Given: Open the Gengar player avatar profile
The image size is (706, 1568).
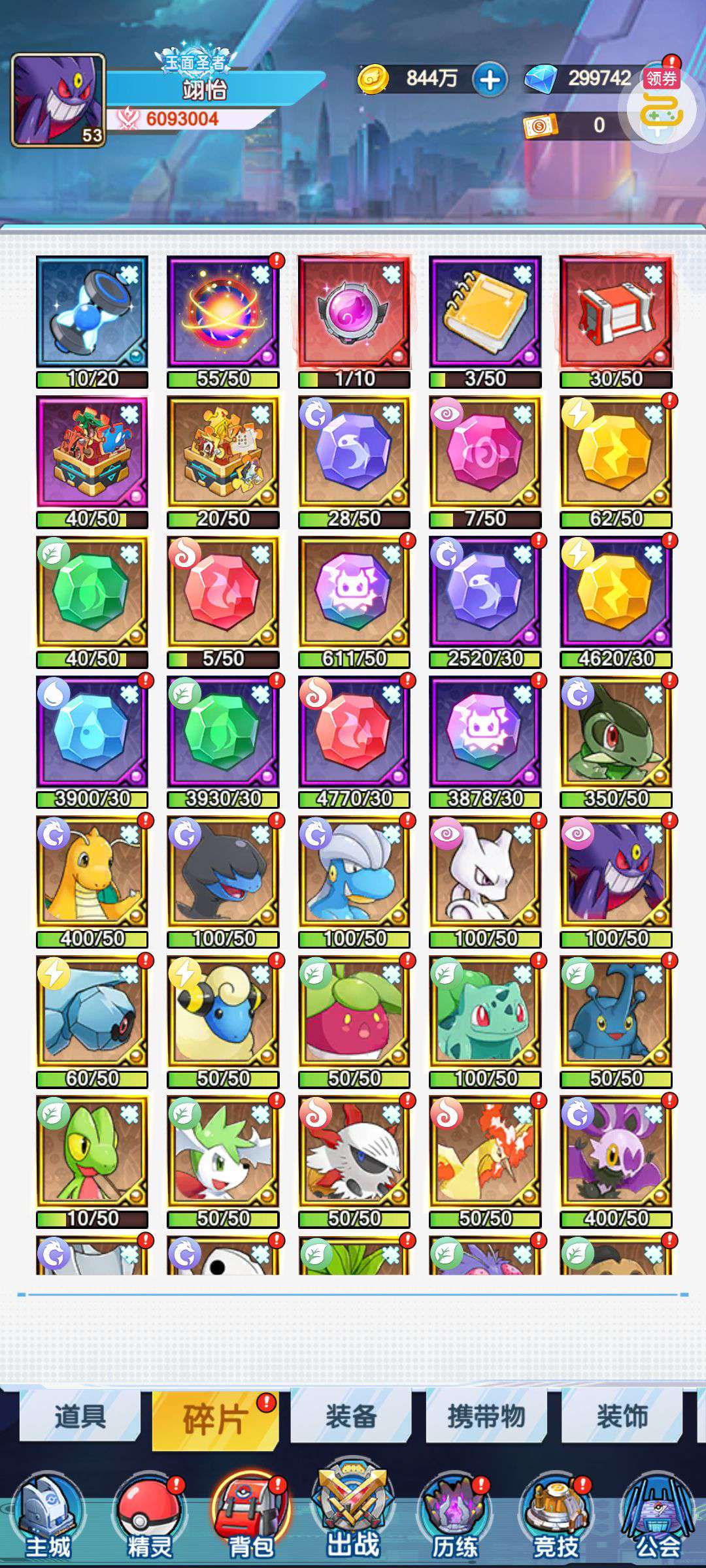Looking at the screenshot, I should (x=58, y=100).
